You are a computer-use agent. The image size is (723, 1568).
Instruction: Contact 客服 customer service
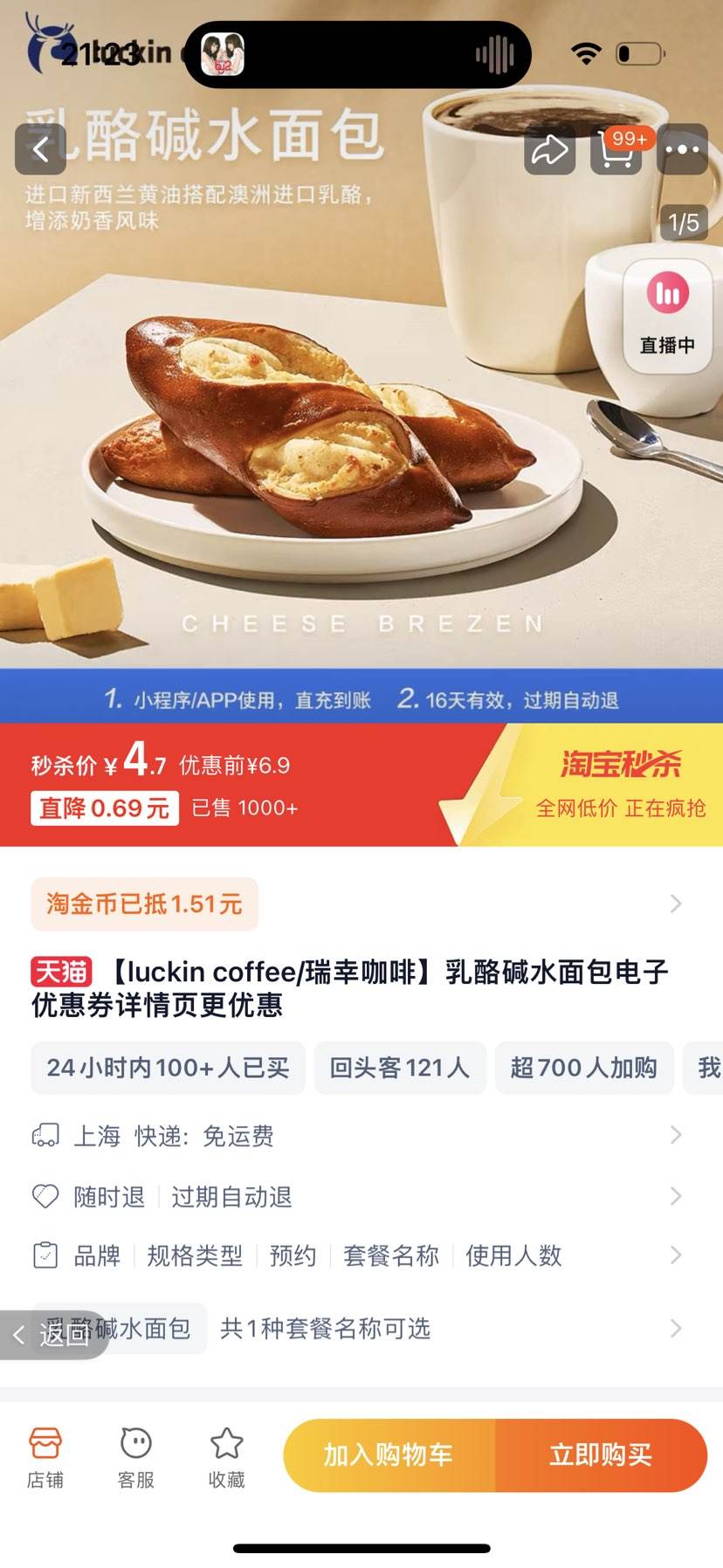coord(135,1456)
